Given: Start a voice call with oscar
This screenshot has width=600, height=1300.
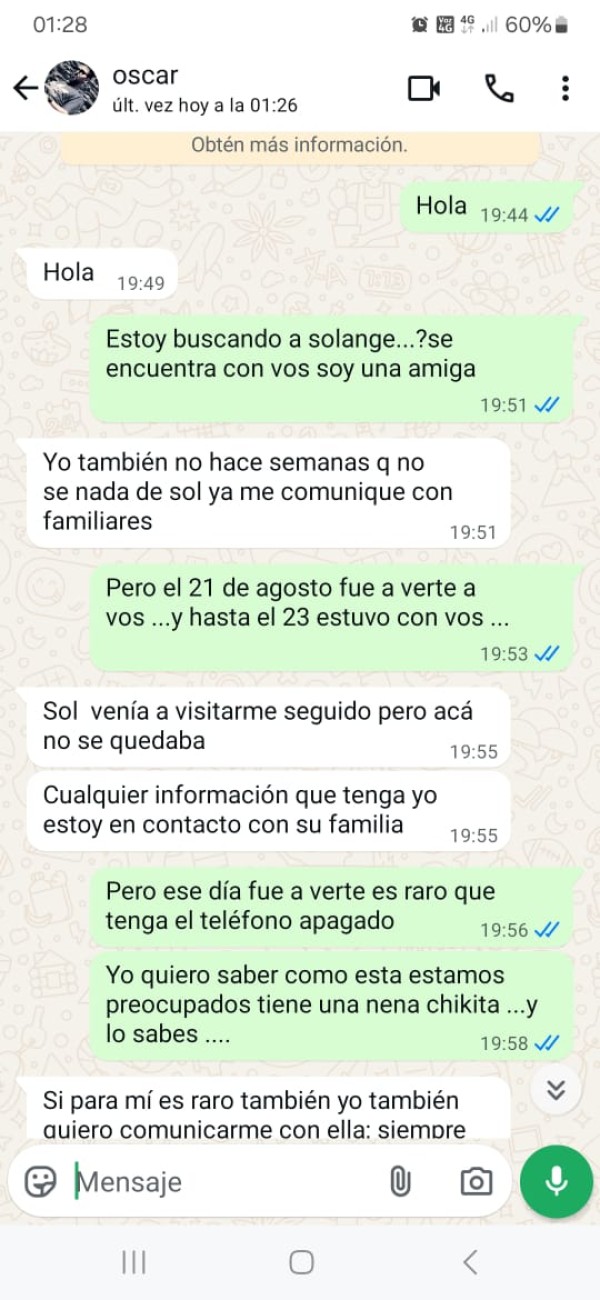Looking at the screenshot, I should [499, 89].
